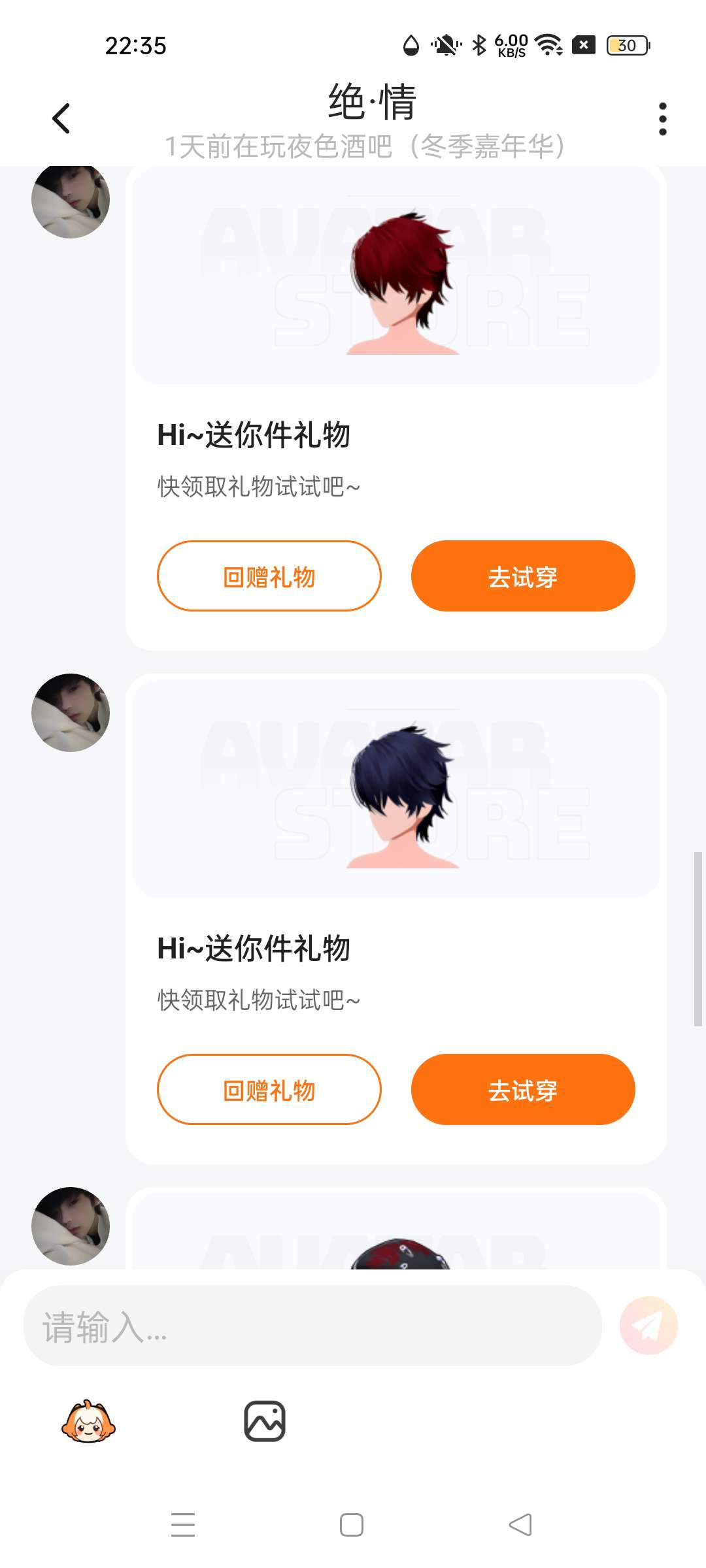Go back from the 绝·情 chat
706x1568 pixels.
pos(61,119)
